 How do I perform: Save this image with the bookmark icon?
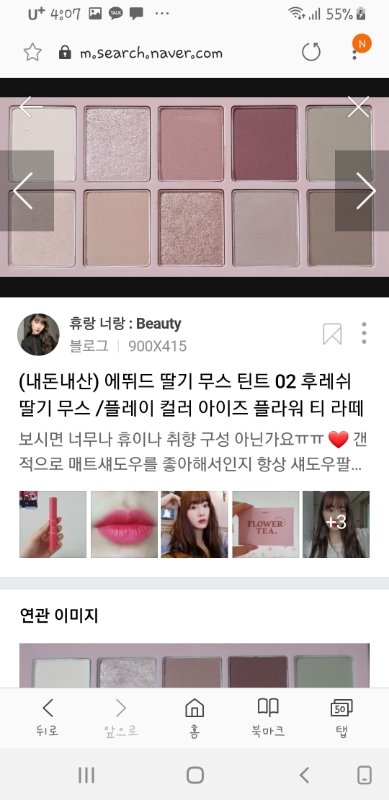332,334
